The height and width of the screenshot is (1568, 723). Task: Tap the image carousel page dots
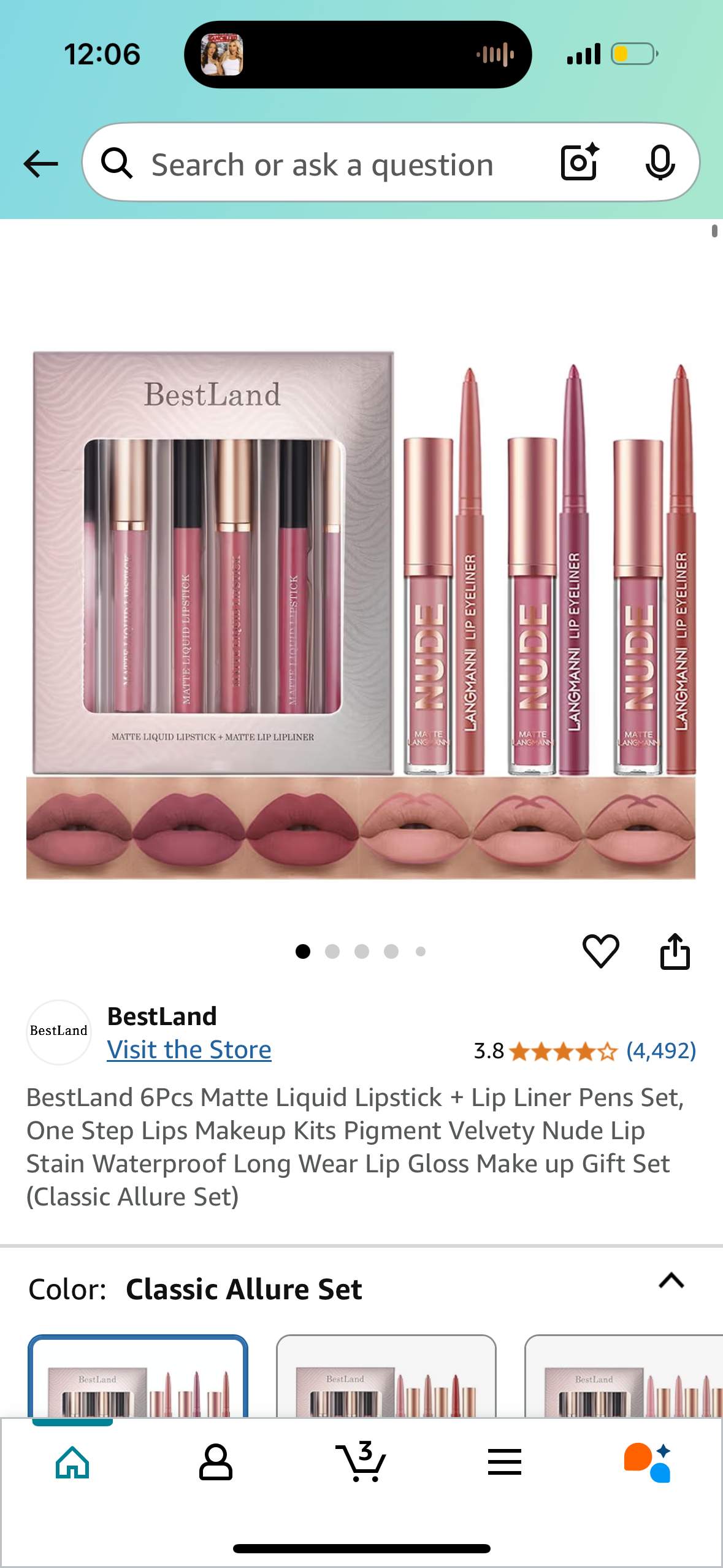(x=361, y=951)
